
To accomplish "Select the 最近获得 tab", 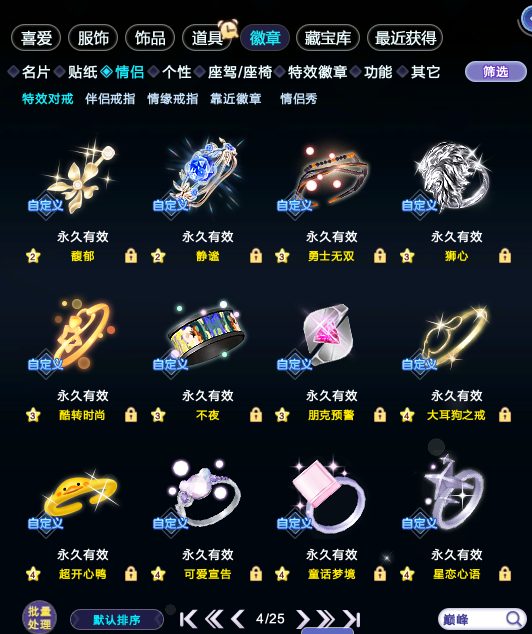I will 405,38.
